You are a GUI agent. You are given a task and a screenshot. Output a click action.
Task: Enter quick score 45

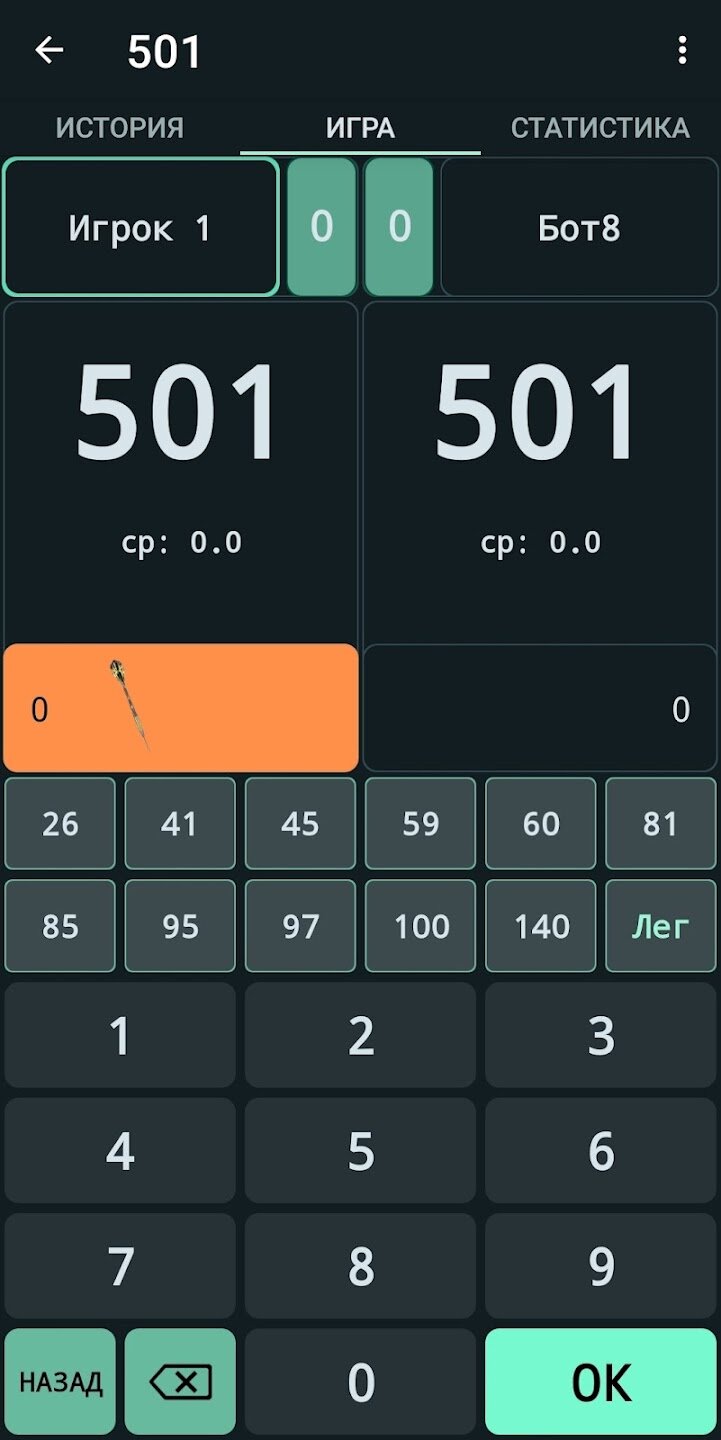300,823
